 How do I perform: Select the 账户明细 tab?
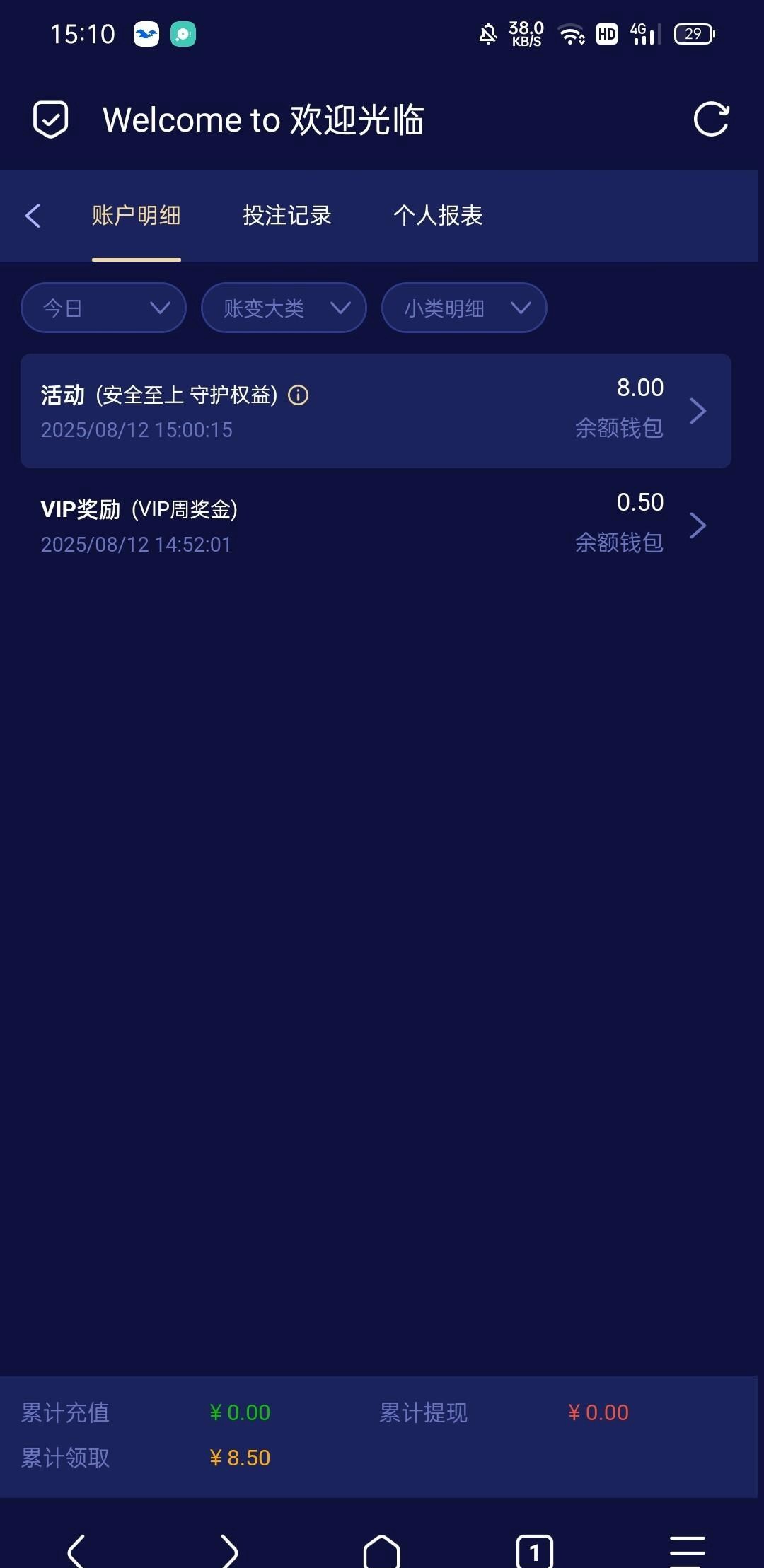click(136, 216)
